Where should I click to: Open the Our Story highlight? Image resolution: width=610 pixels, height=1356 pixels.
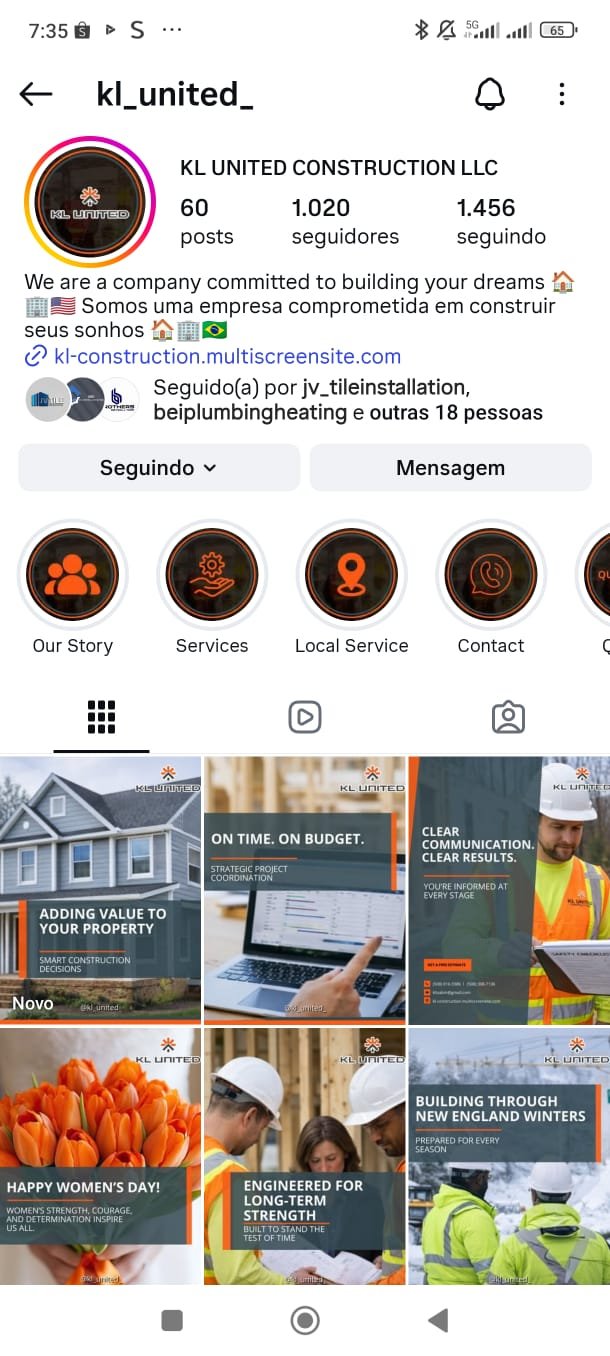click(73, 575)
